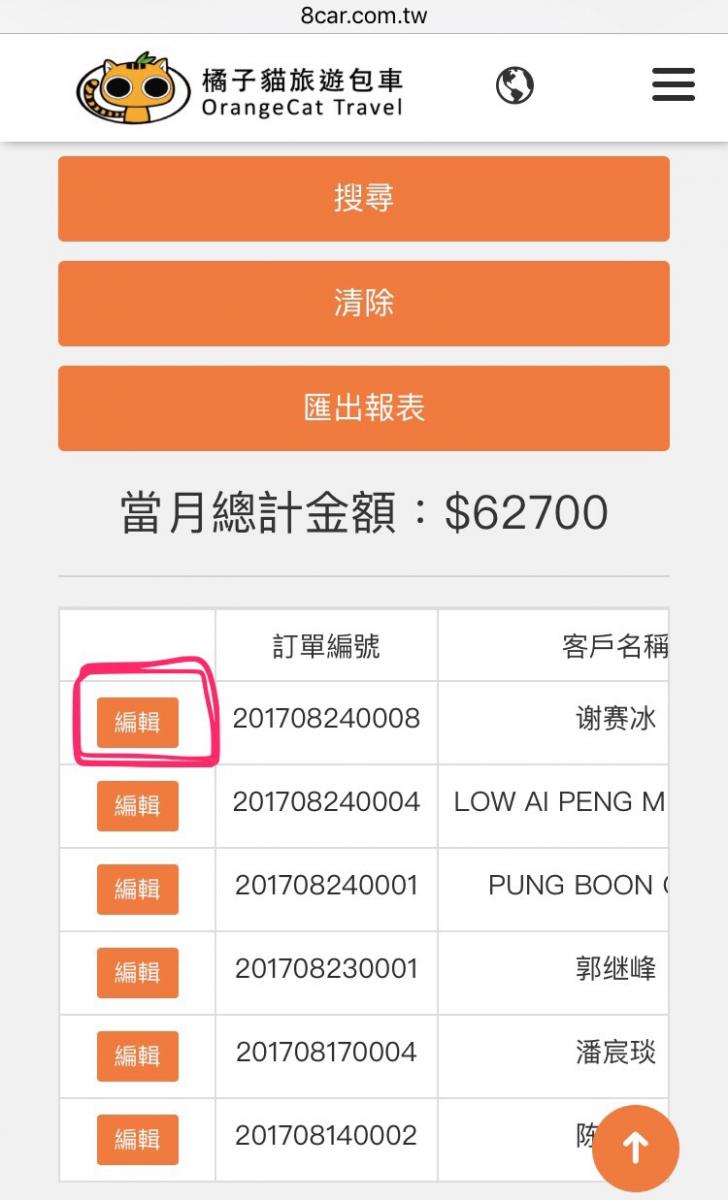
Task: Edit order 201708140002
Action: pyautogui.click(x=137, y=1140)
